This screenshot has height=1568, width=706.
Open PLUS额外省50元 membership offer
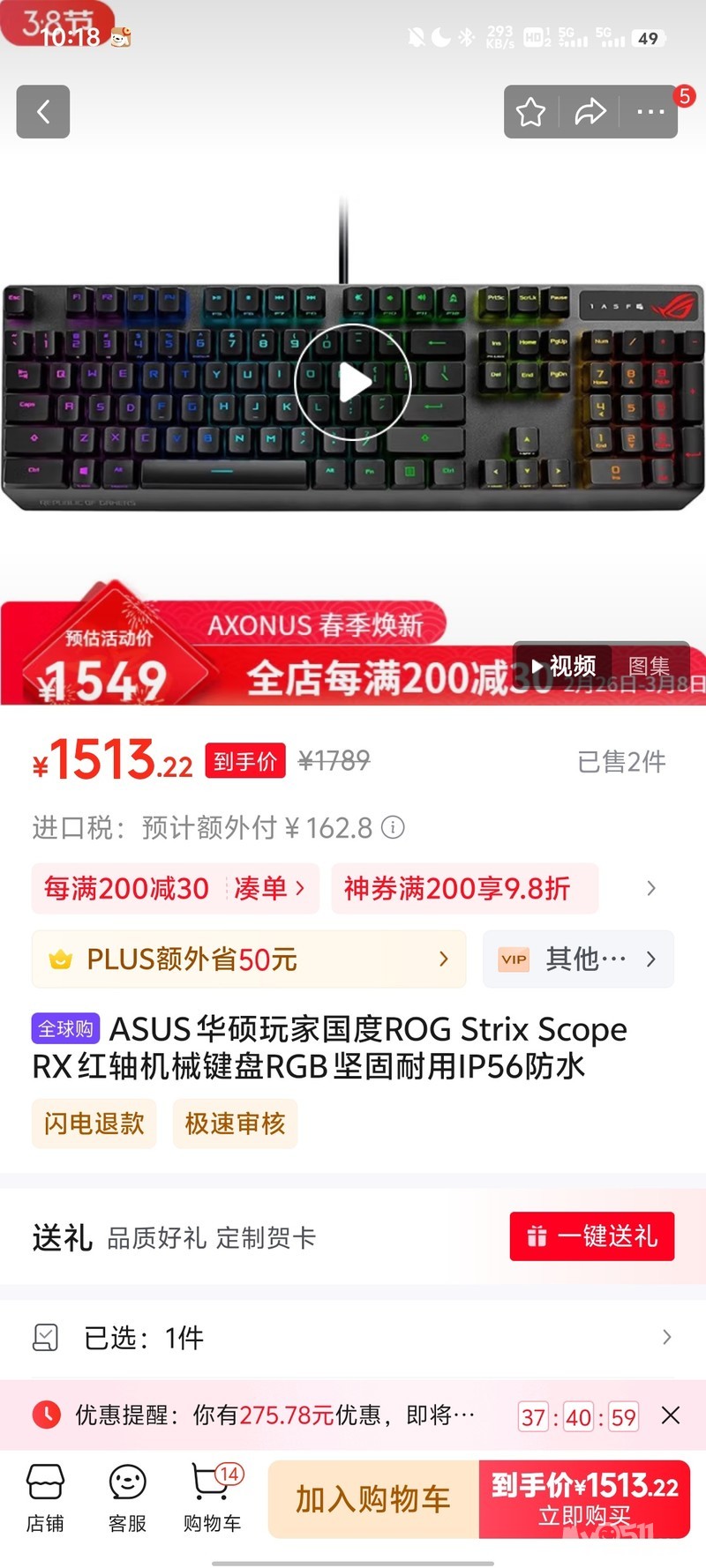(249, 959)
